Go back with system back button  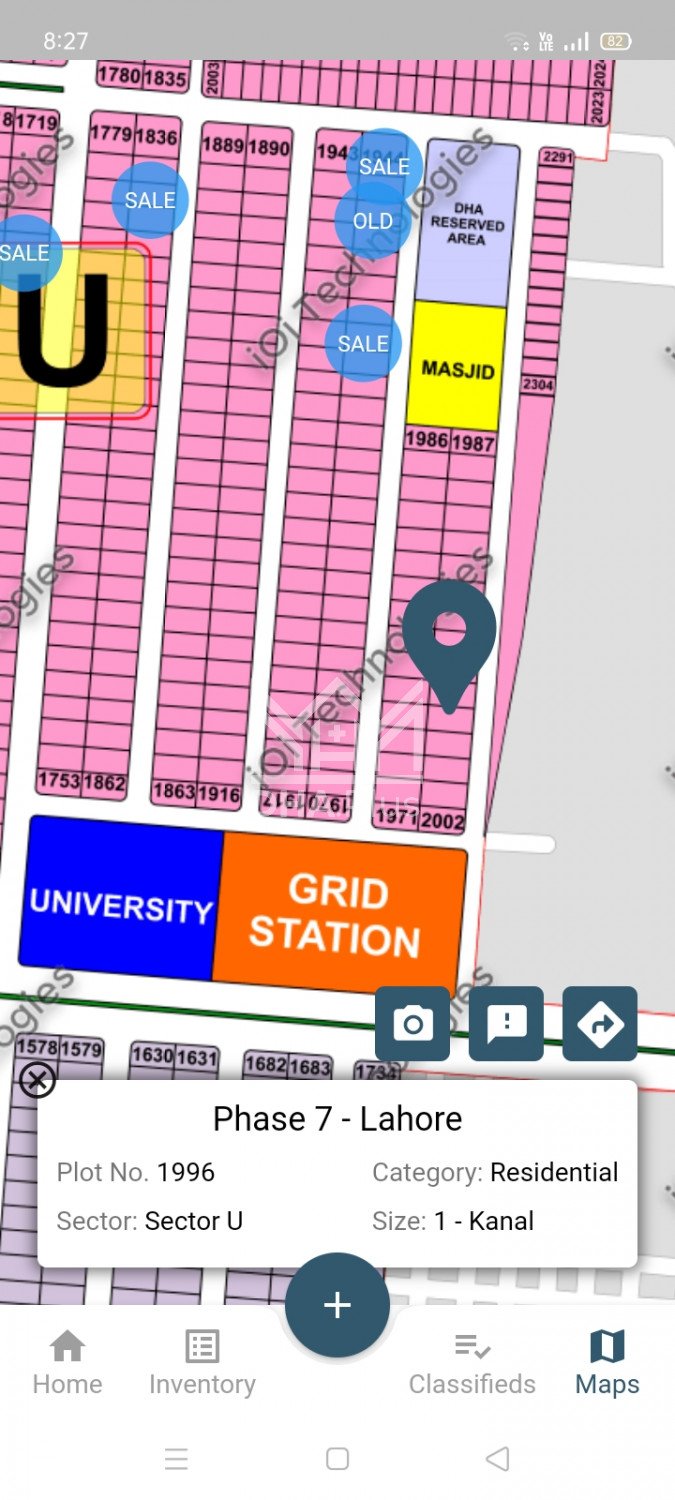pos(497,1459)
